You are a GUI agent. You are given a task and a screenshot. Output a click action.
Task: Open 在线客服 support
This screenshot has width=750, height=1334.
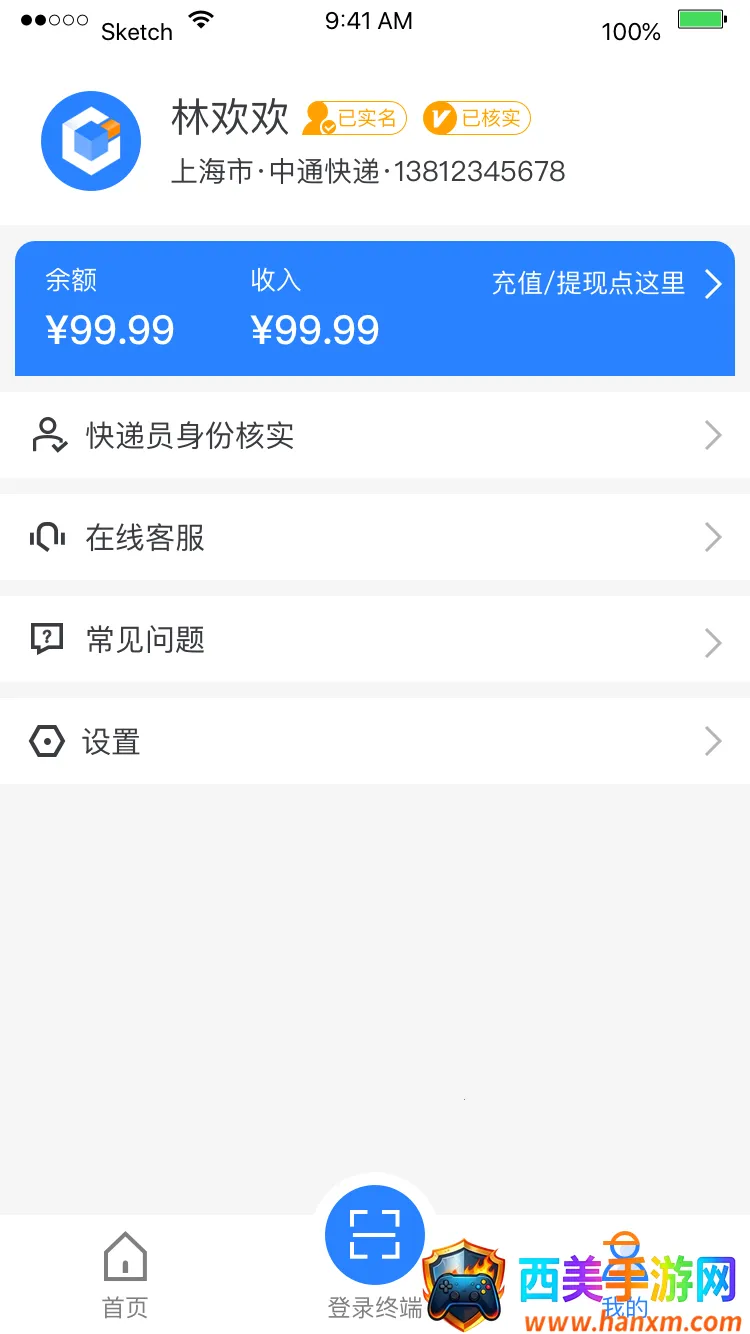pyautogui.click(x=375, y=538)
